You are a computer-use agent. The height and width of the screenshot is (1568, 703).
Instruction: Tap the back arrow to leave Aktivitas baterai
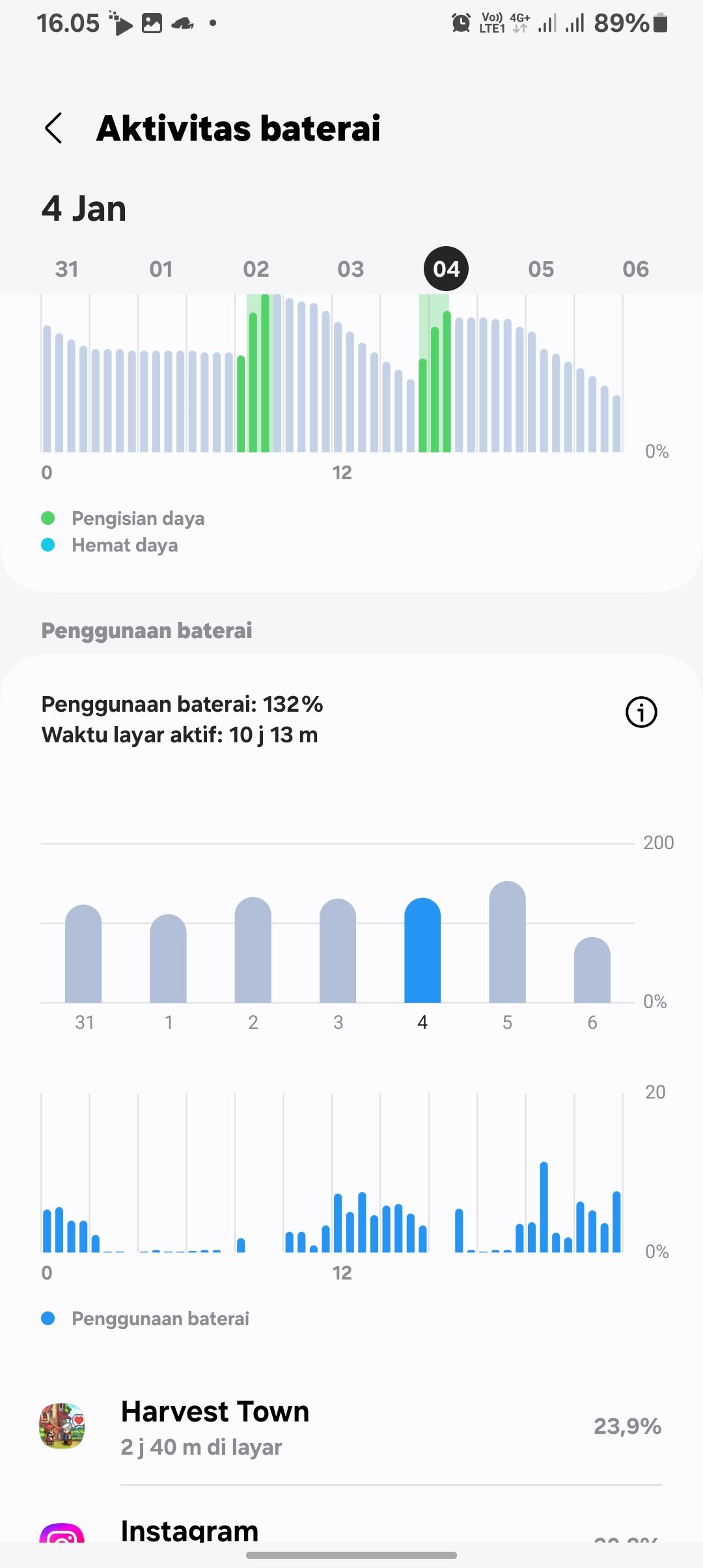[53, 128]
